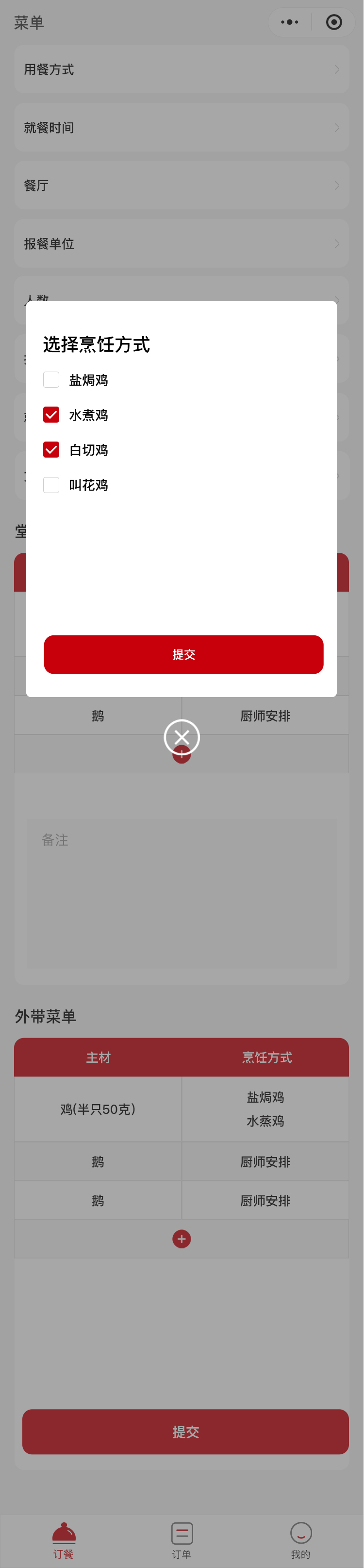
Task: Close the cooking method dialog
Action: [182, 737]
